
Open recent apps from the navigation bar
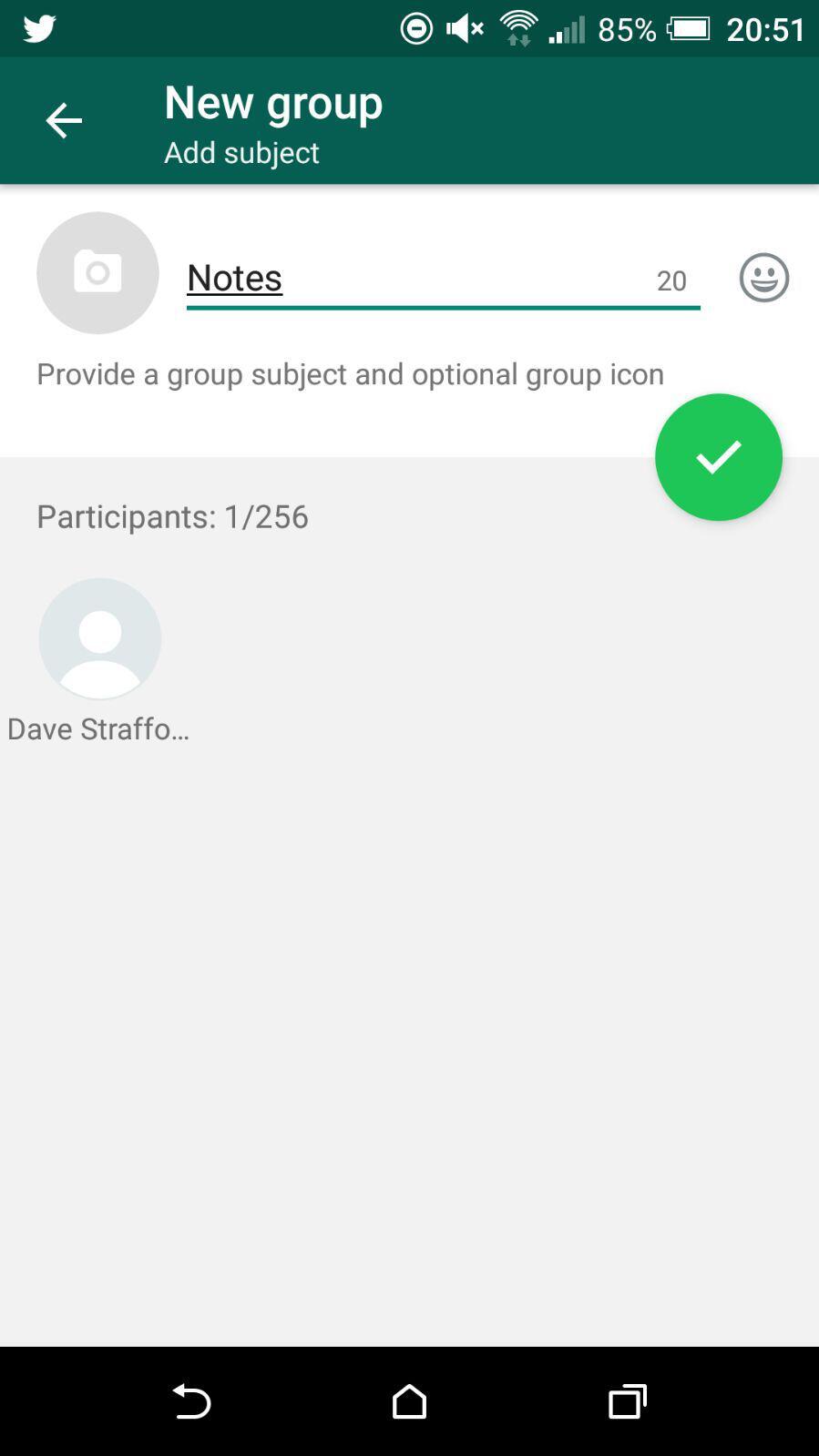pyautogui.click(x=628, y=1401)
